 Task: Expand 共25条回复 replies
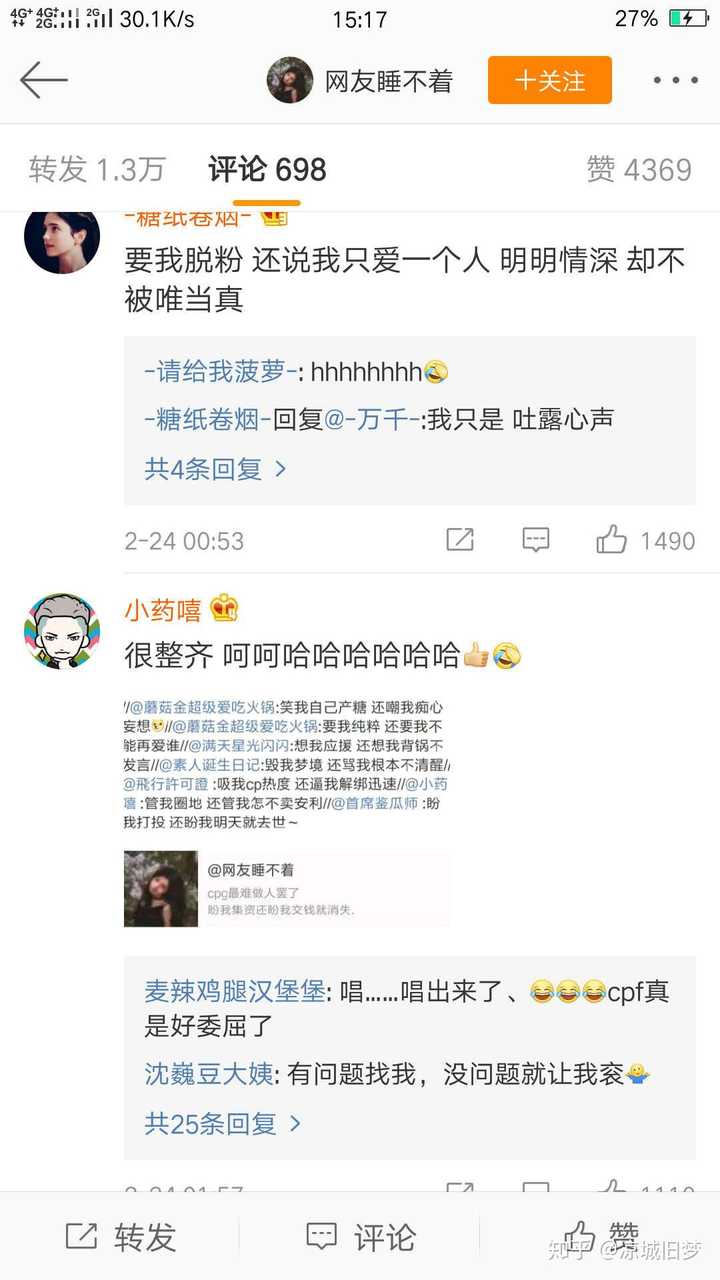pos(222,1123)
